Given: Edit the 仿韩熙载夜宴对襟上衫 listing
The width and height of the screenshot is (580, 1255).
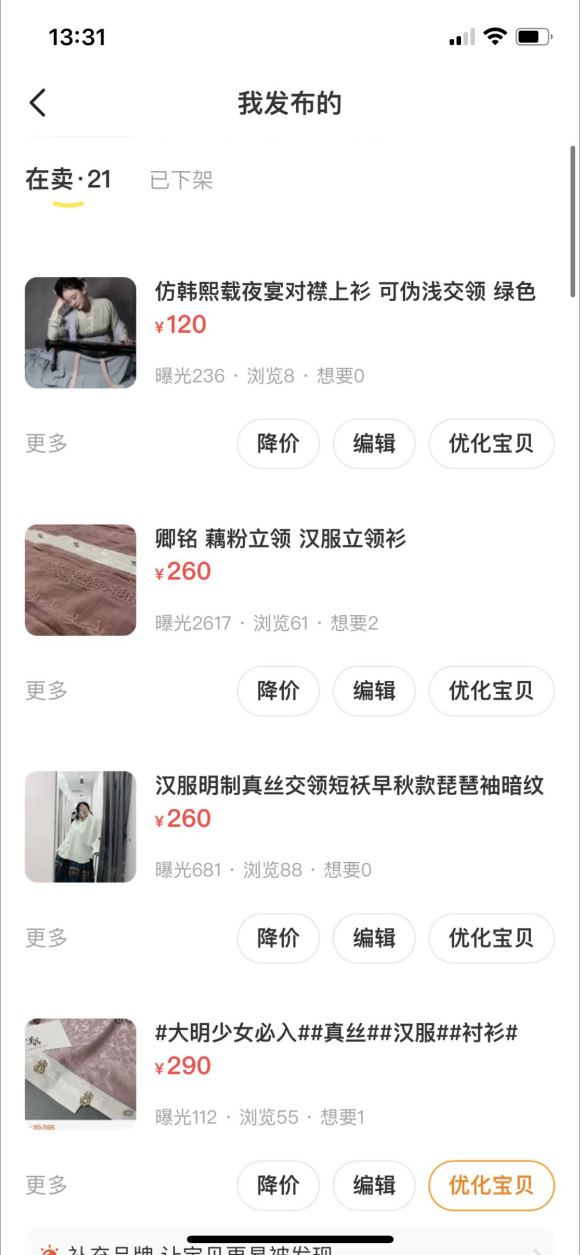Looking at the screenshot, I should click(374, 444).
